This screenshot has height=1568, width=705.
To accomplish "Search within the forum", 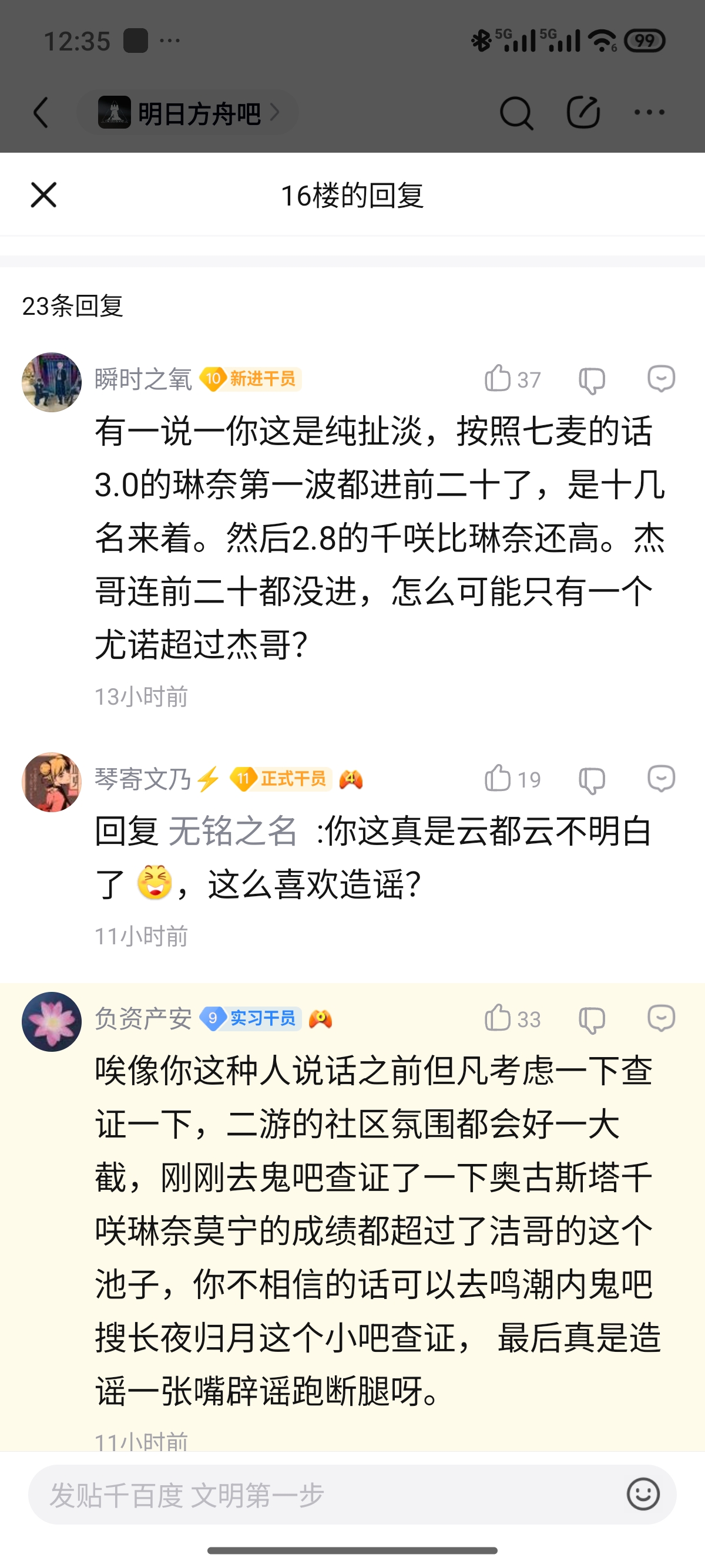I will (516, 113).
